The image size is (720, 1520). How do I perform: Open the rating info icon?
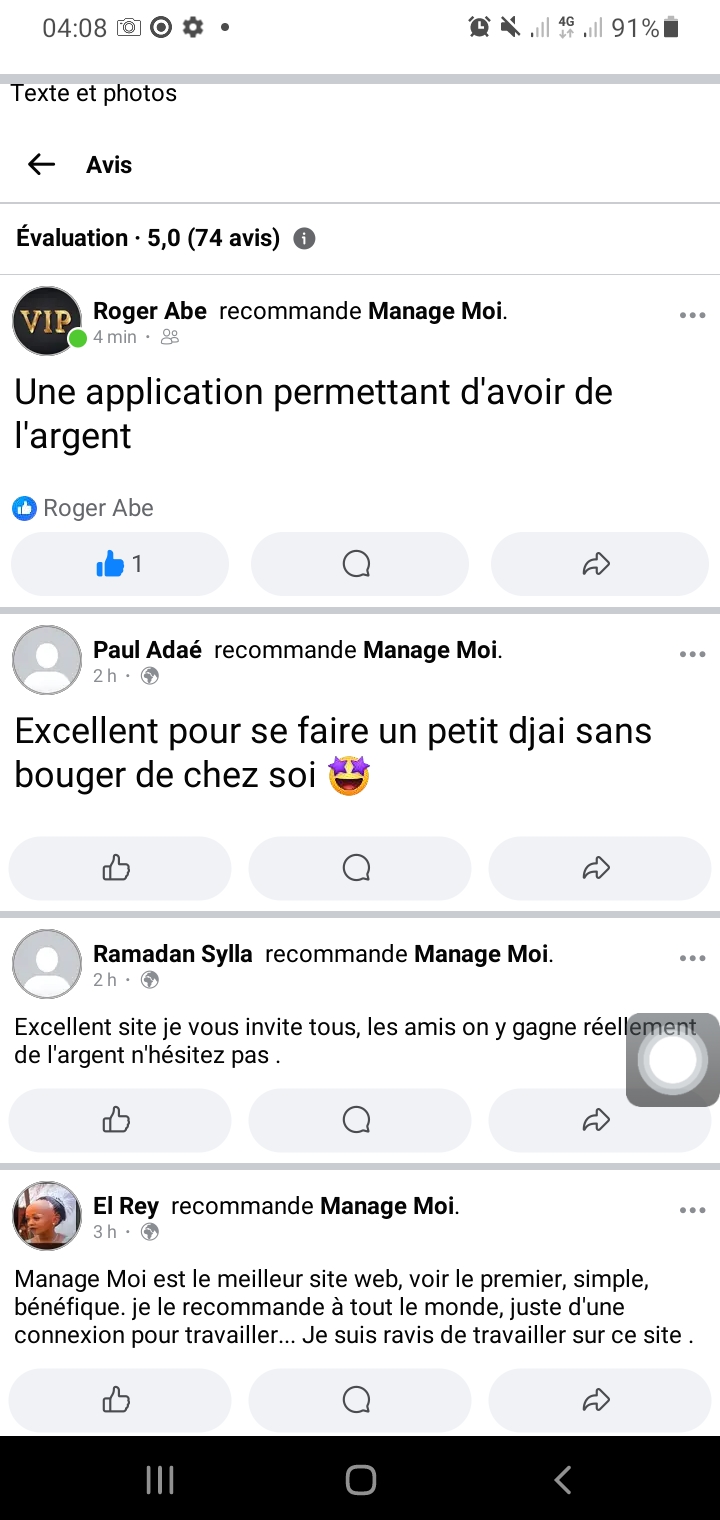coord(305,239)
